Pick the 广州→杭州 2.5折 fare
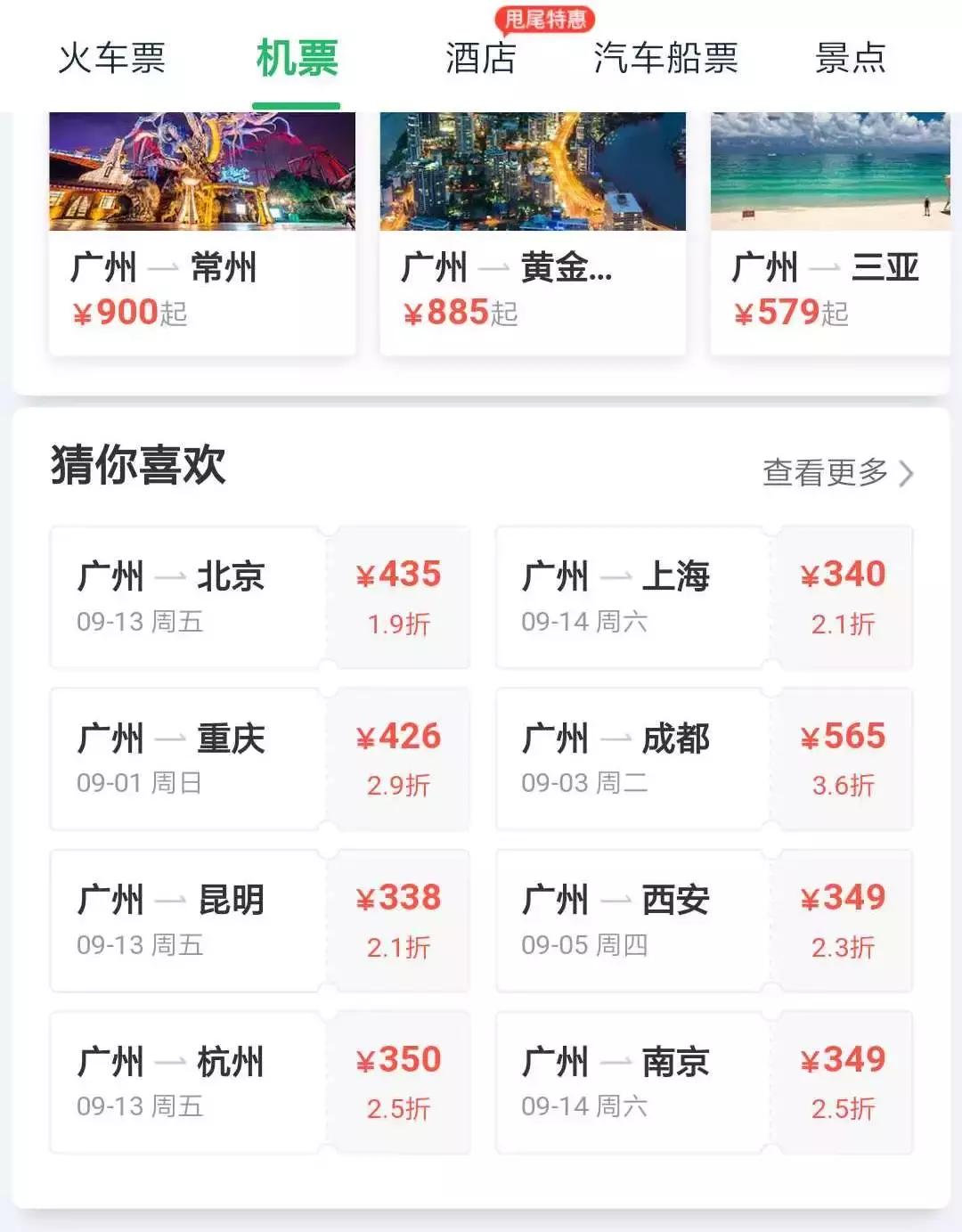The height and width of the screenshot is (1232, 962). (261, 1082)
